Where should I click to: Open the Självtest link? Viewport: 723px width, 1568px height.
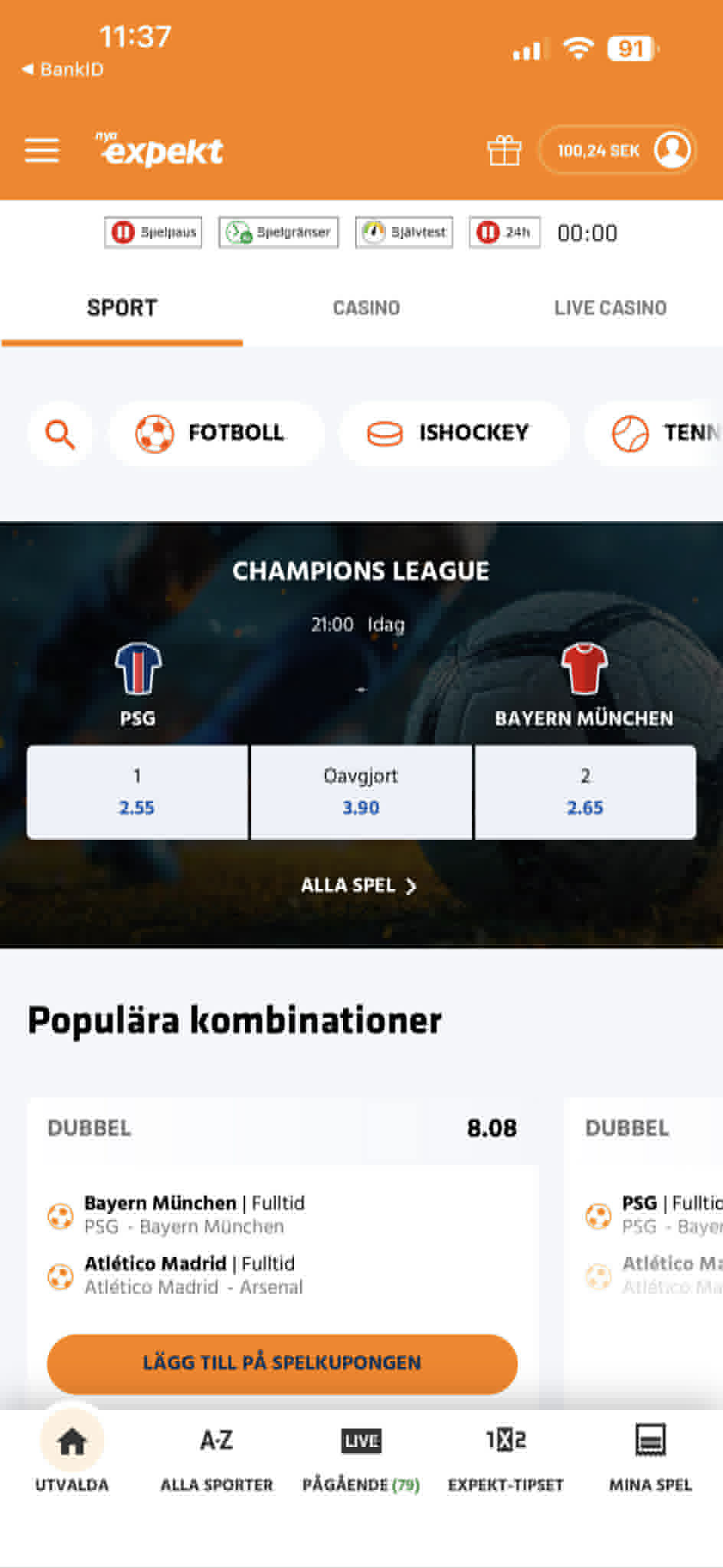403,231
